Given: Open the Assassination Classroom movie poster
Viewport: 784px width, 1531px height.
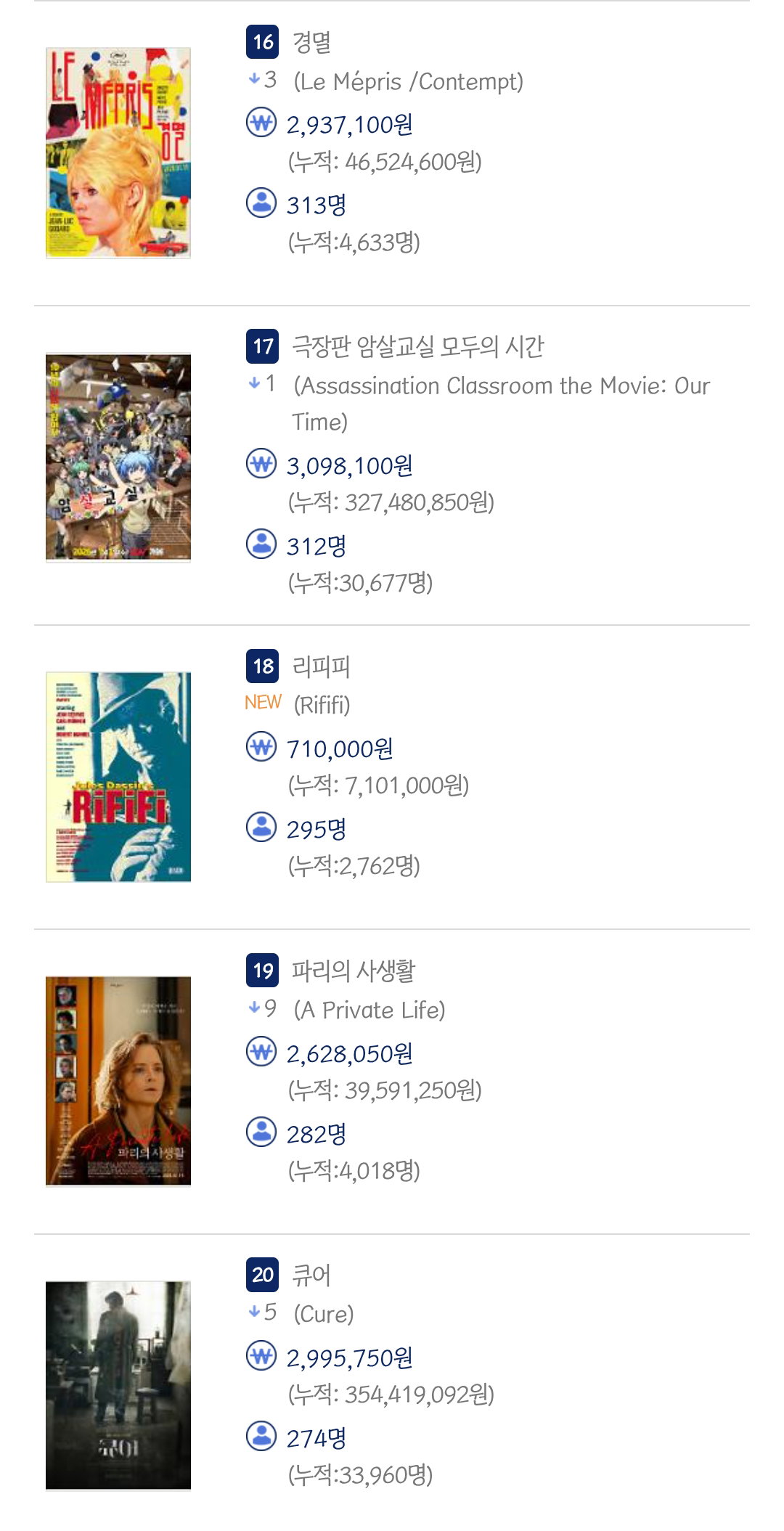Looking at the screenshot, I should click(x=118, y=457).
